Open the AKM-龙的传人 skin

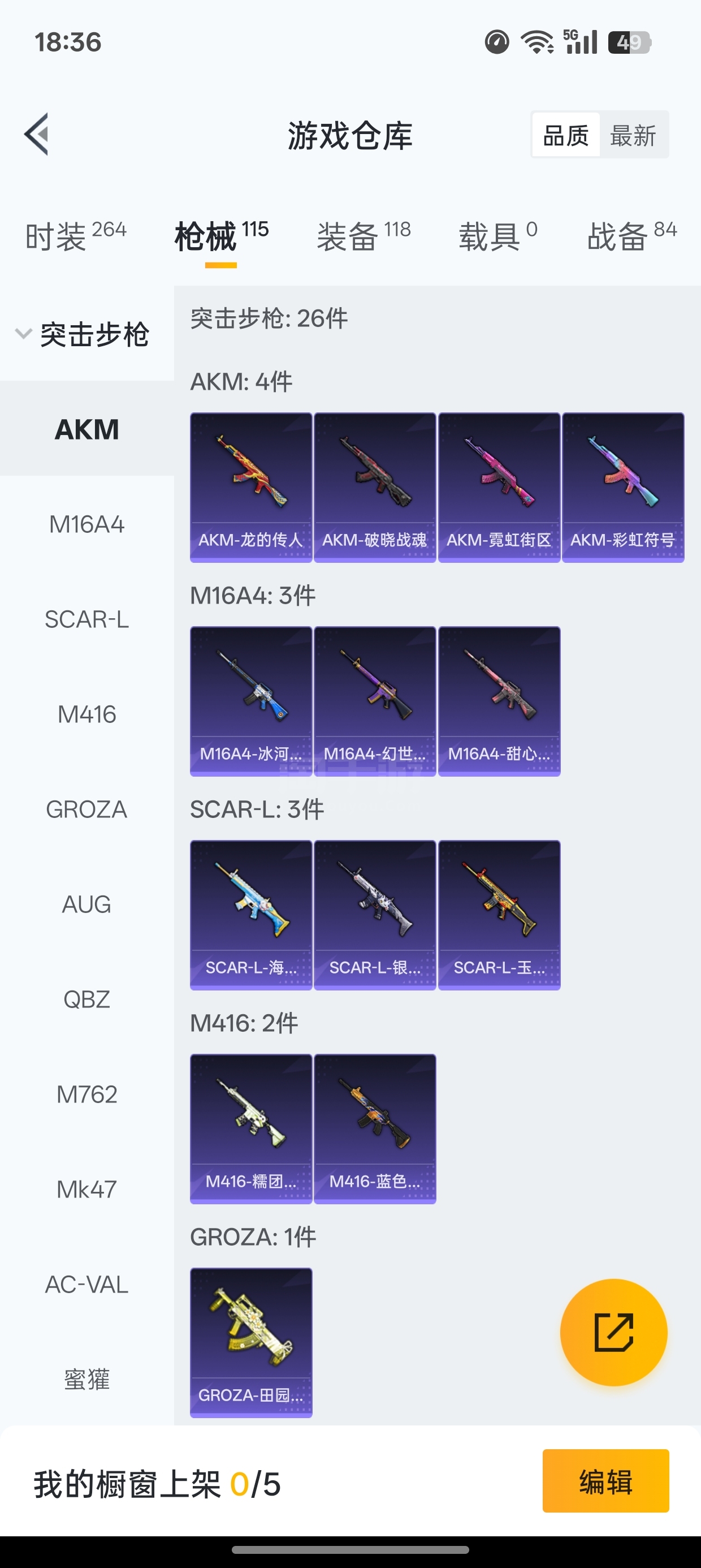(x=250, y=487)
